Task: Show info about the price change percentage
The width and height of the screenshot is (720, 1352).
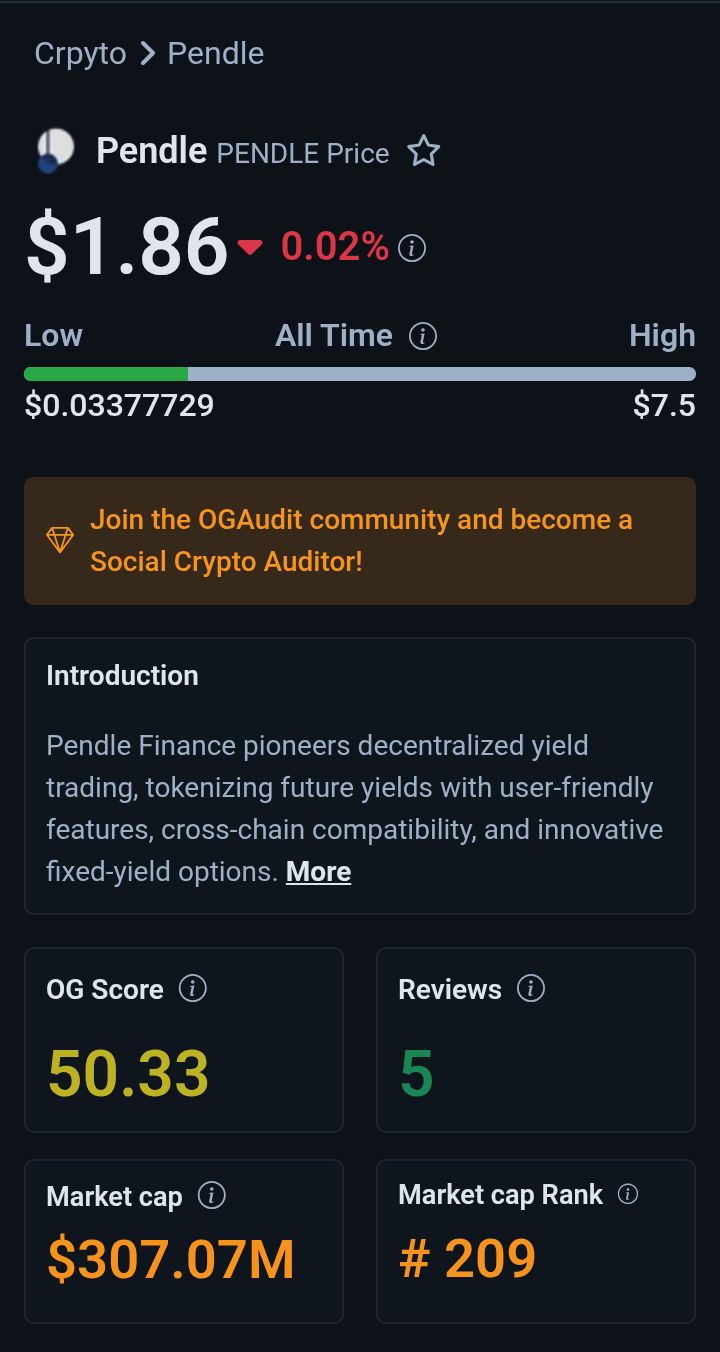Action: coord(412,248)
